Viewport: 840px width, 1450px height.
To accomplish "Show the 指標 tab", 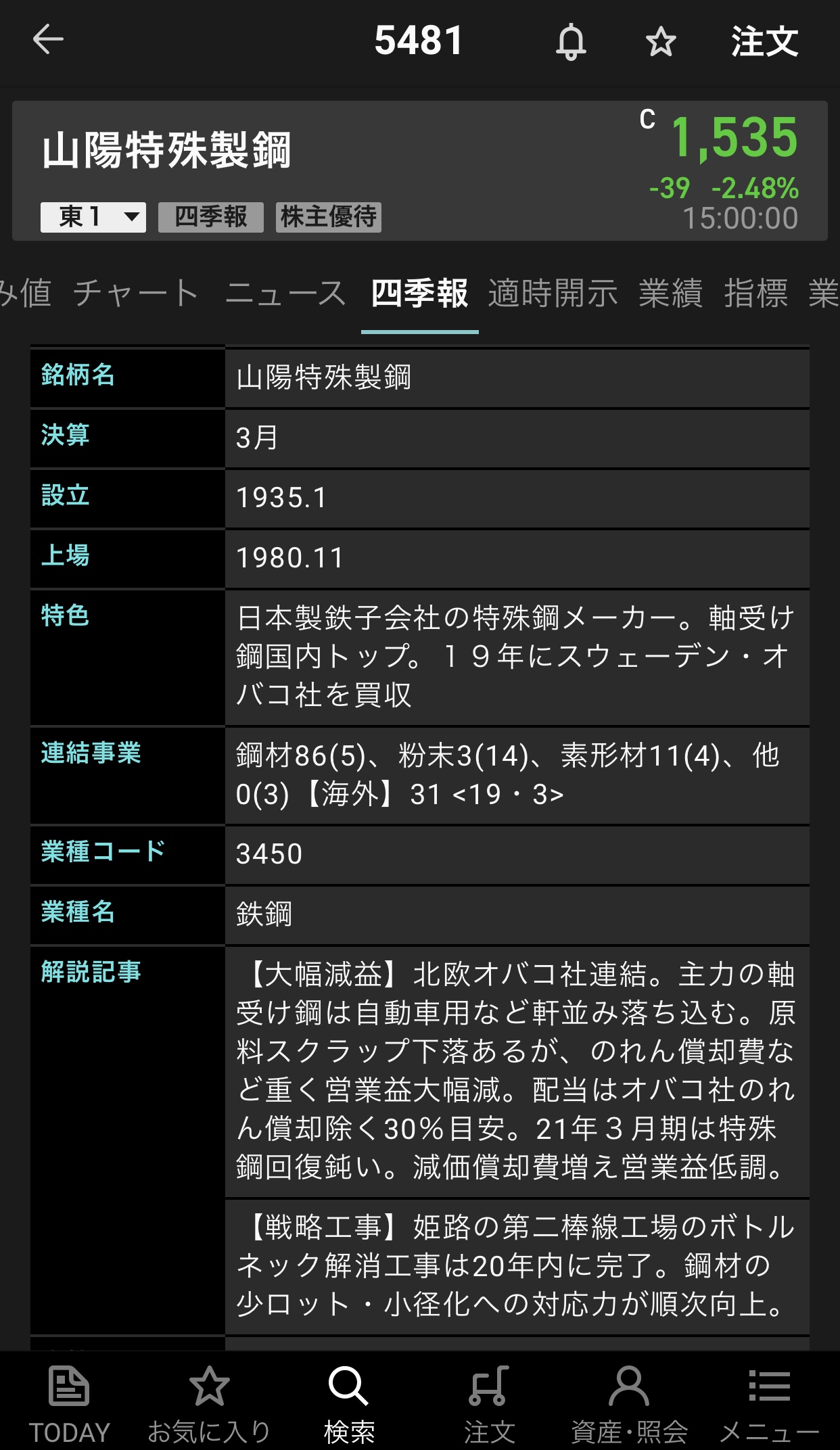I will [756, 294].
